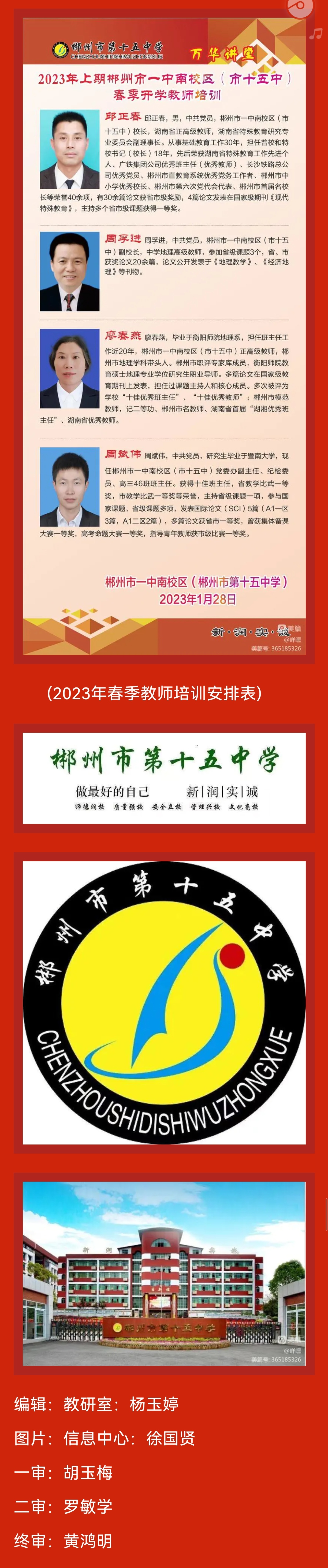Screen dimensions: 328x1568
Task: View the round yellow school emblem image
Action: (x=164, y=1002)
